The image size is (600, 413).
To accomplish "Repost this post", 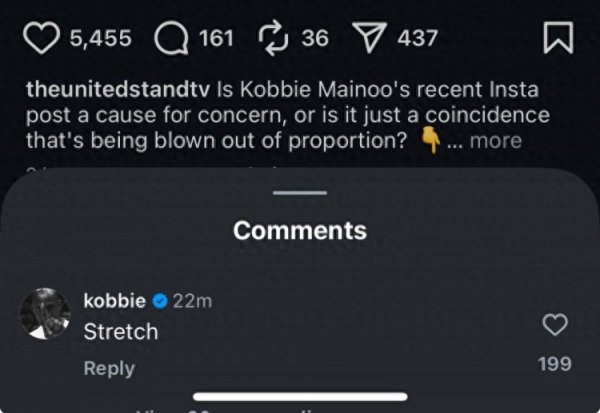I will point(273,38).
